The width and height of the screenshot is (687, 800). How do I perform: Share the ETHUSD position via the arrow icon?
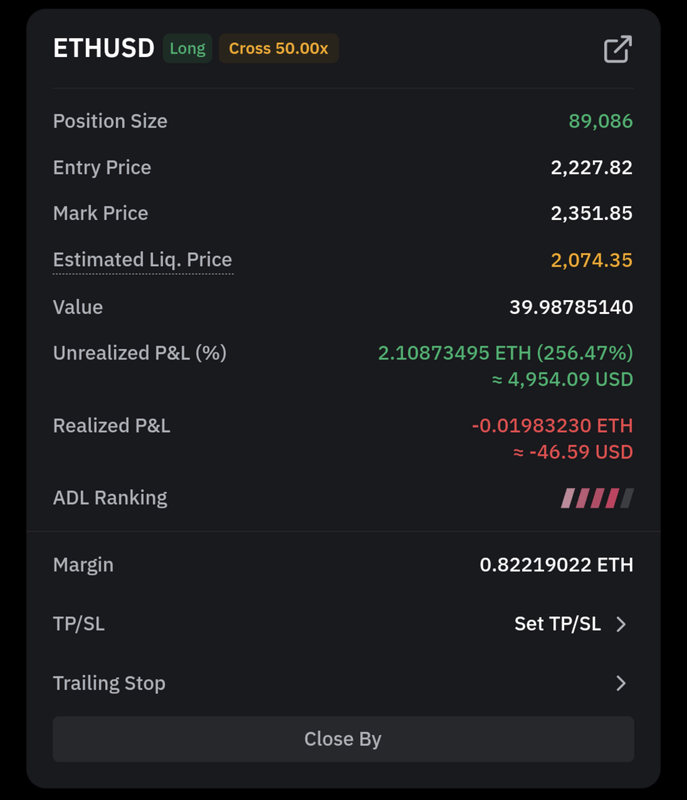617,49
